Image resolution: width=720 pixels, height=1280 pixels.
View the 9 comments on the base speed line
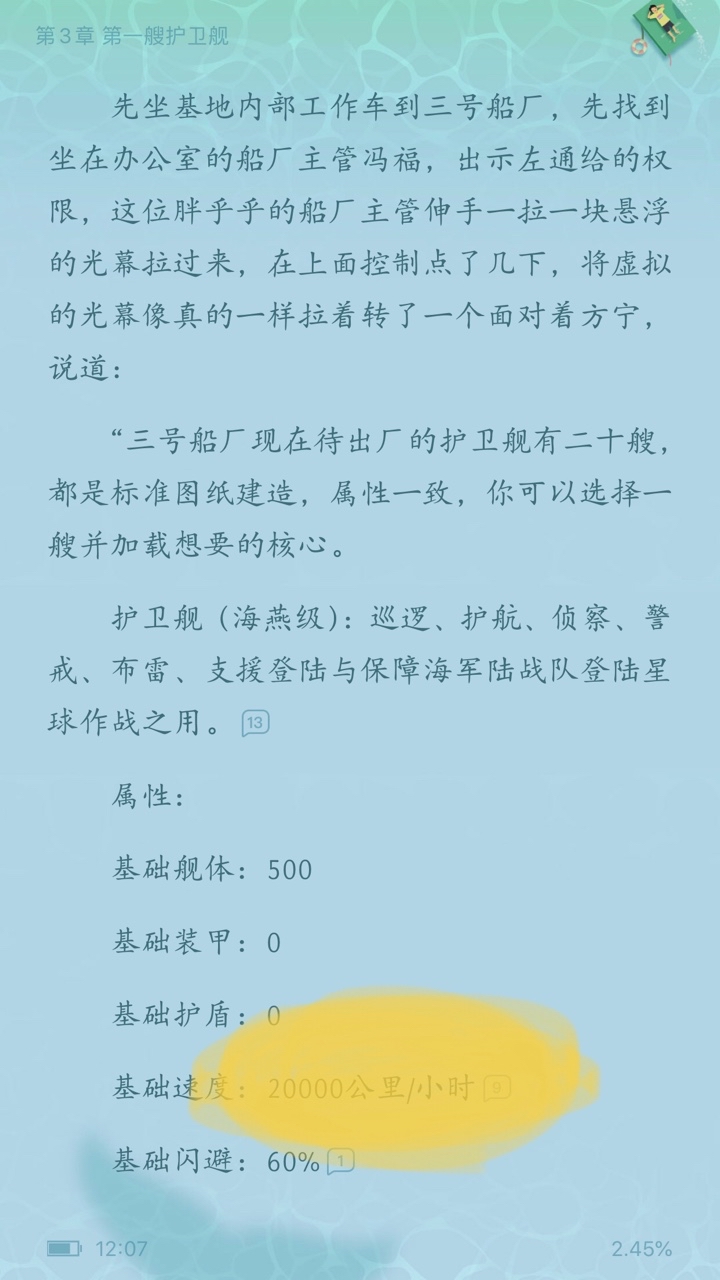[497, 1089]
